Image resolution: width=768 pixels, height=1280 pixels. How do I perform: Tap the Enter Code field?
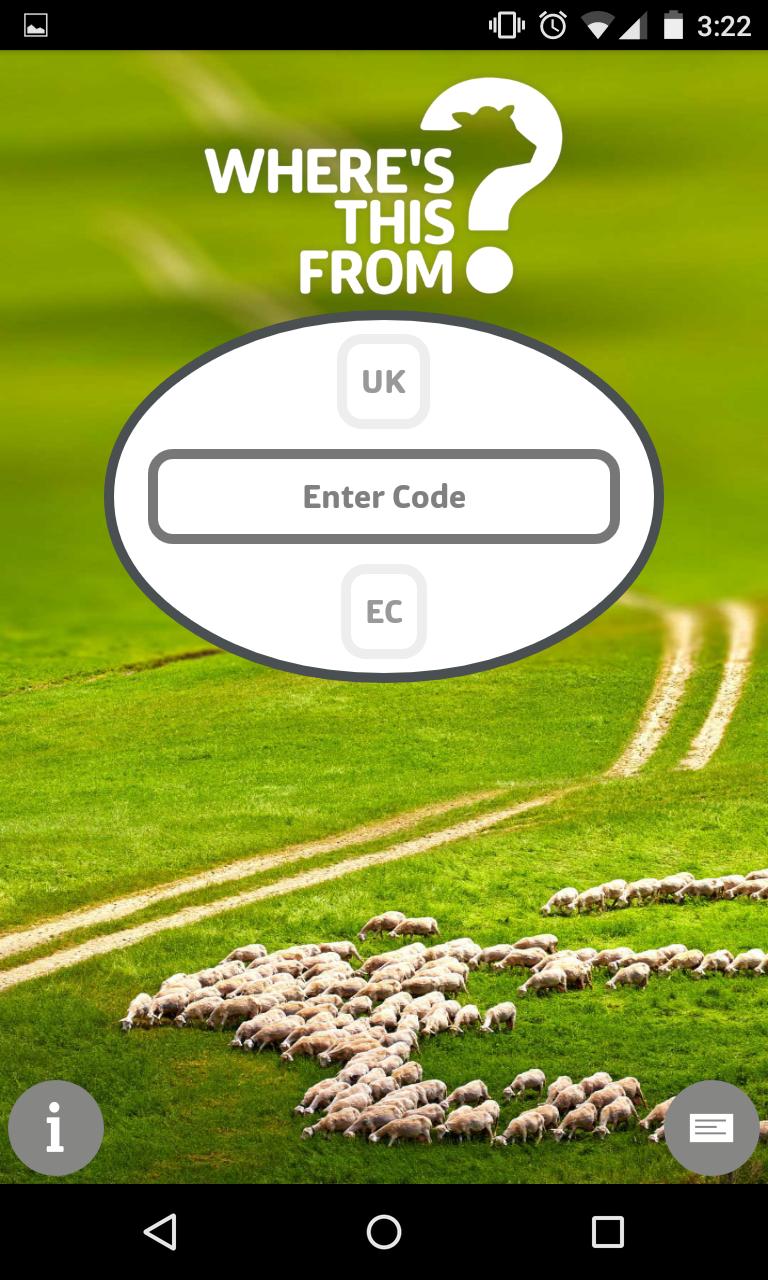[x=384, y=497]
